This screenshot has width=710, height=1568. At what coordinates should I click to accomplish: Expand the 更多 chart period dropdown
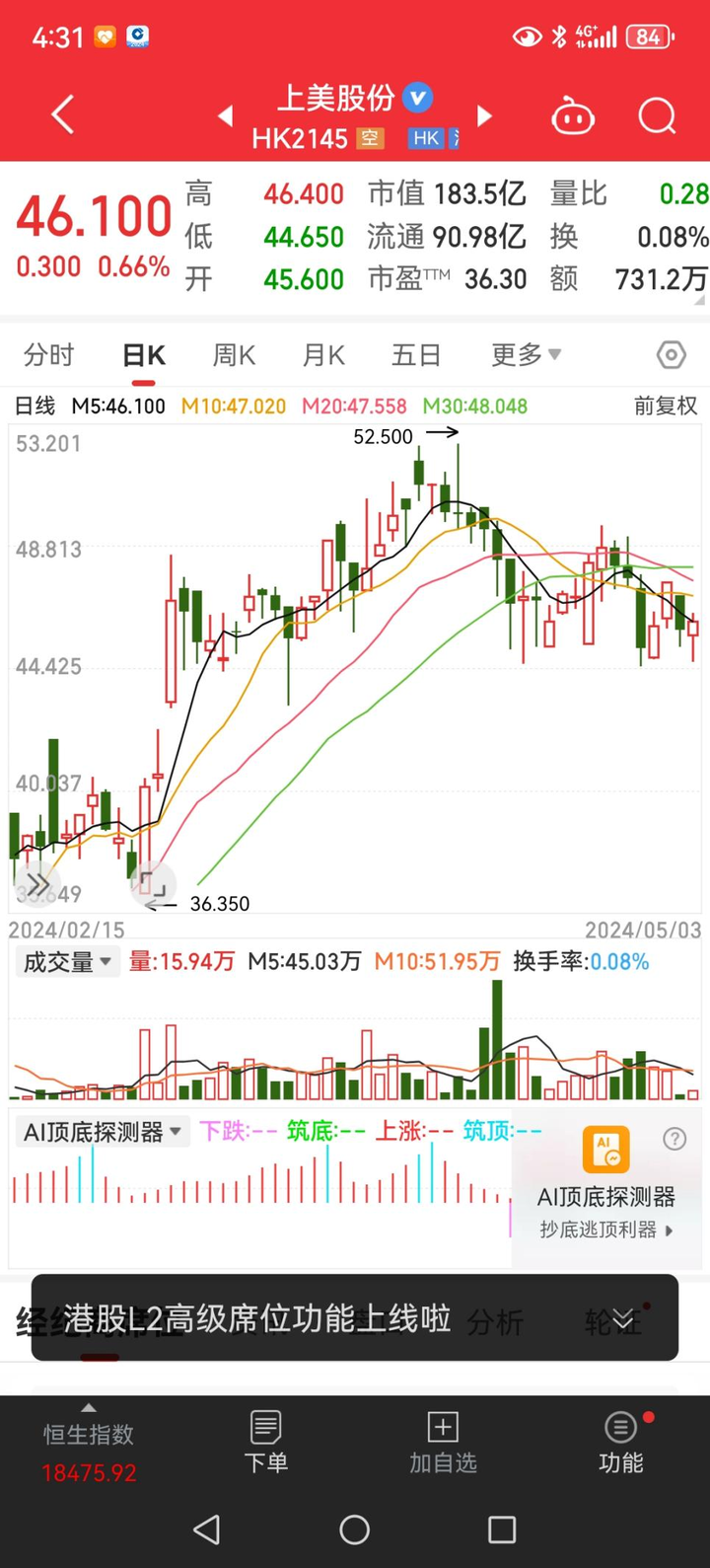pos(527,355)
